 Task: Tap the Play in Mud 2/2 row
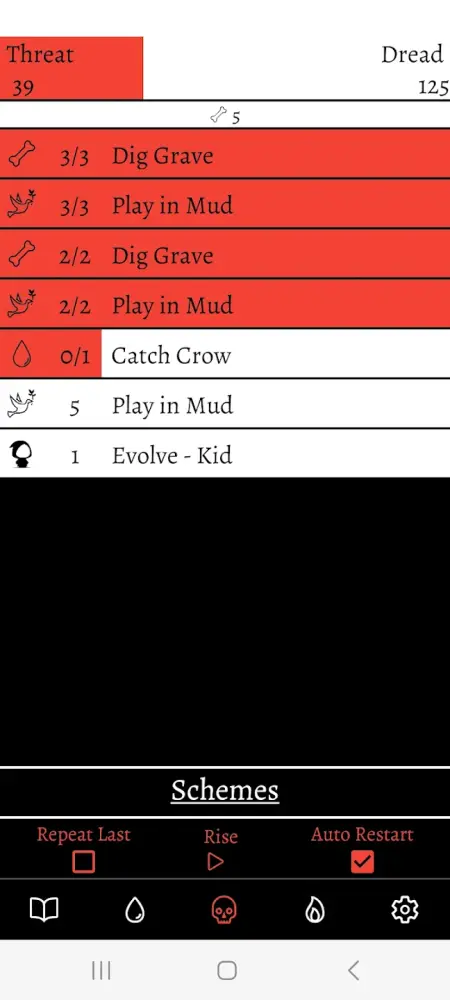click(225, 305)
